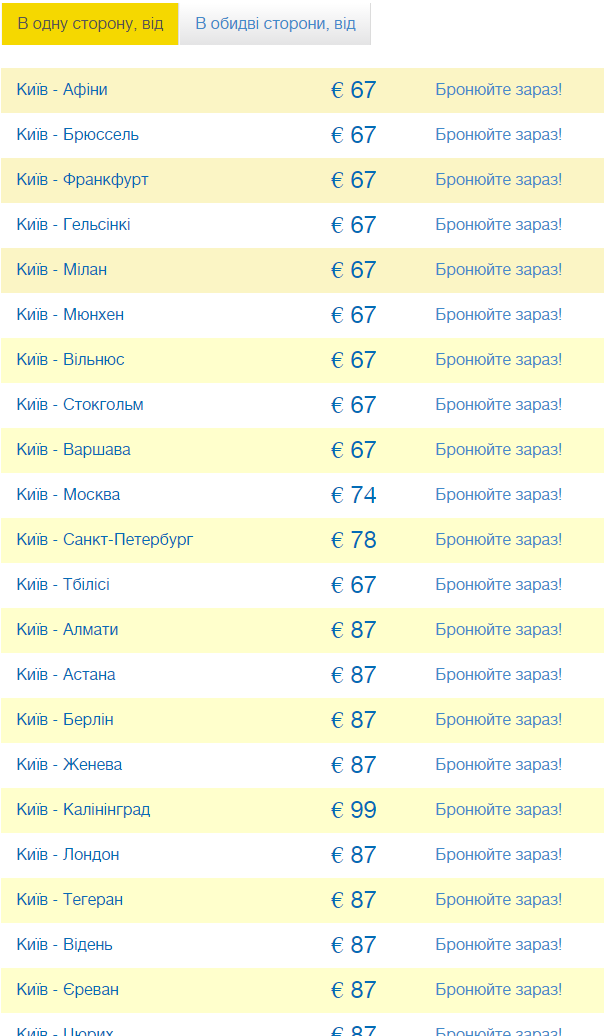Image resolution: width=605 pixels, height=1036 pixels.
Task: Open the Київ - Афіни route
Action: pos(62,90)
